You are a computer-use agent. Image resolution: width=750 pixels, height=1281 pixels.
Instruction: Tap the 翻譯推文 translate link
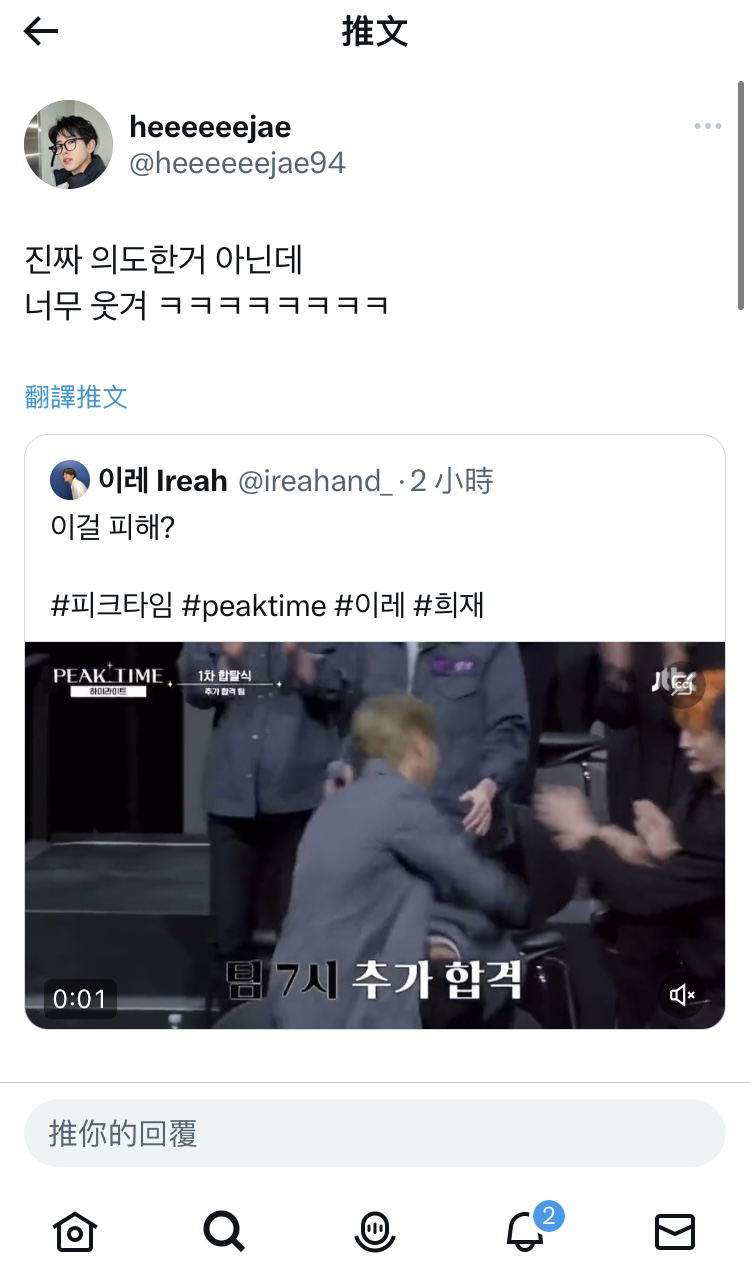(76, 397)
